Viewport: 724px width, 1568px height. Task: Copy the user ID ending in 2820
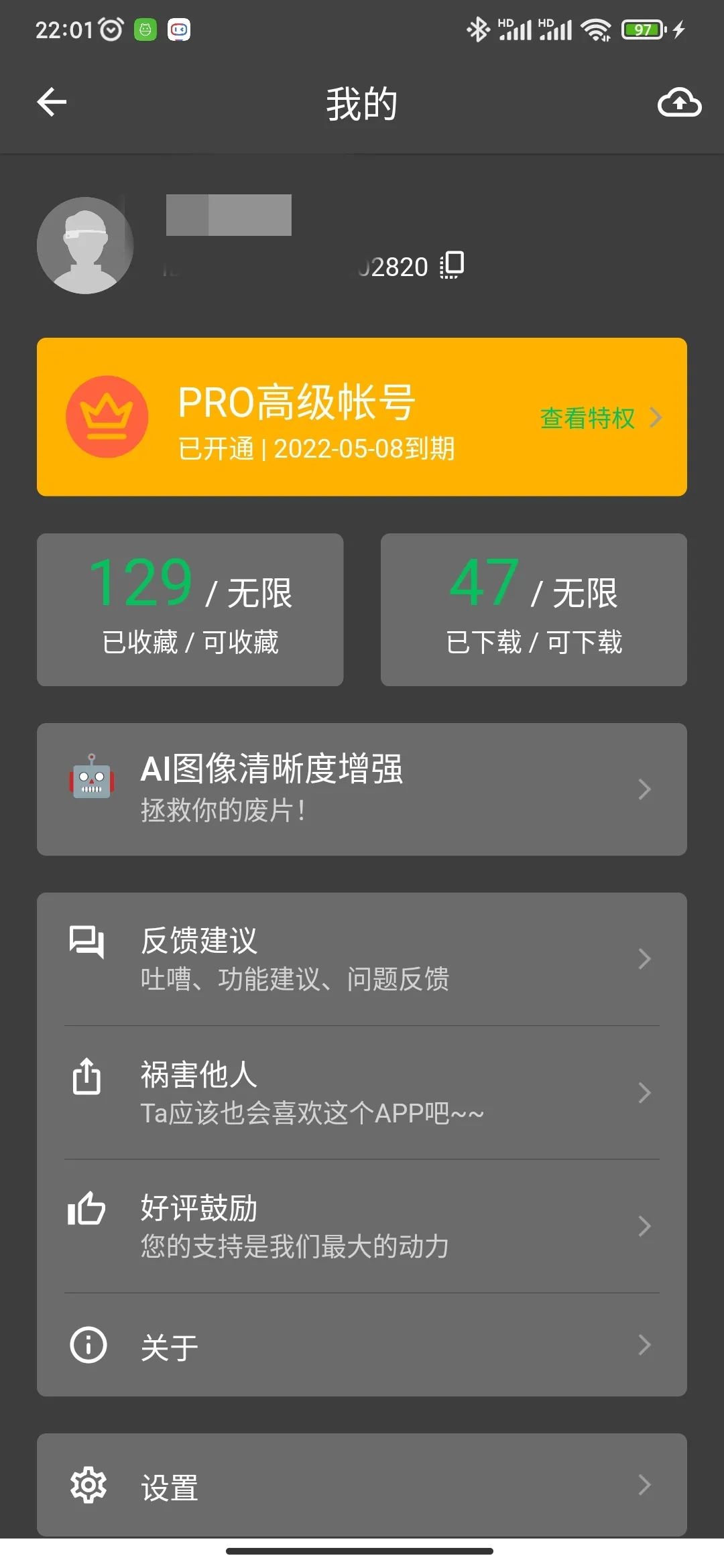point(452,265)
